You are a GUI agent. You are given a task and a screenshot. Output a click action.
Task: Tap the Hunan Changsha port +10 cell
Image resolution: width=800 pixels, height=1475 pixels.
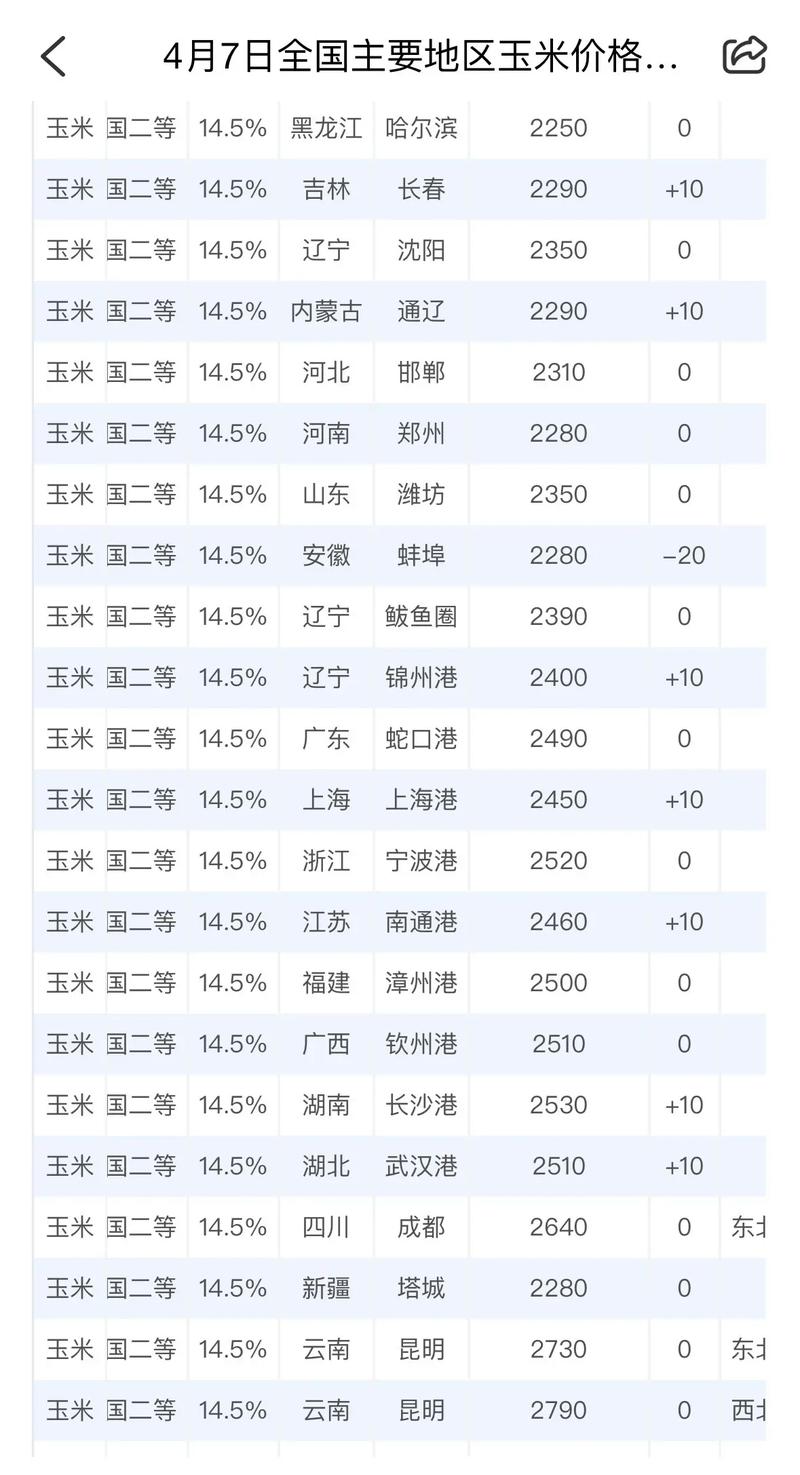click(683, 1105)
